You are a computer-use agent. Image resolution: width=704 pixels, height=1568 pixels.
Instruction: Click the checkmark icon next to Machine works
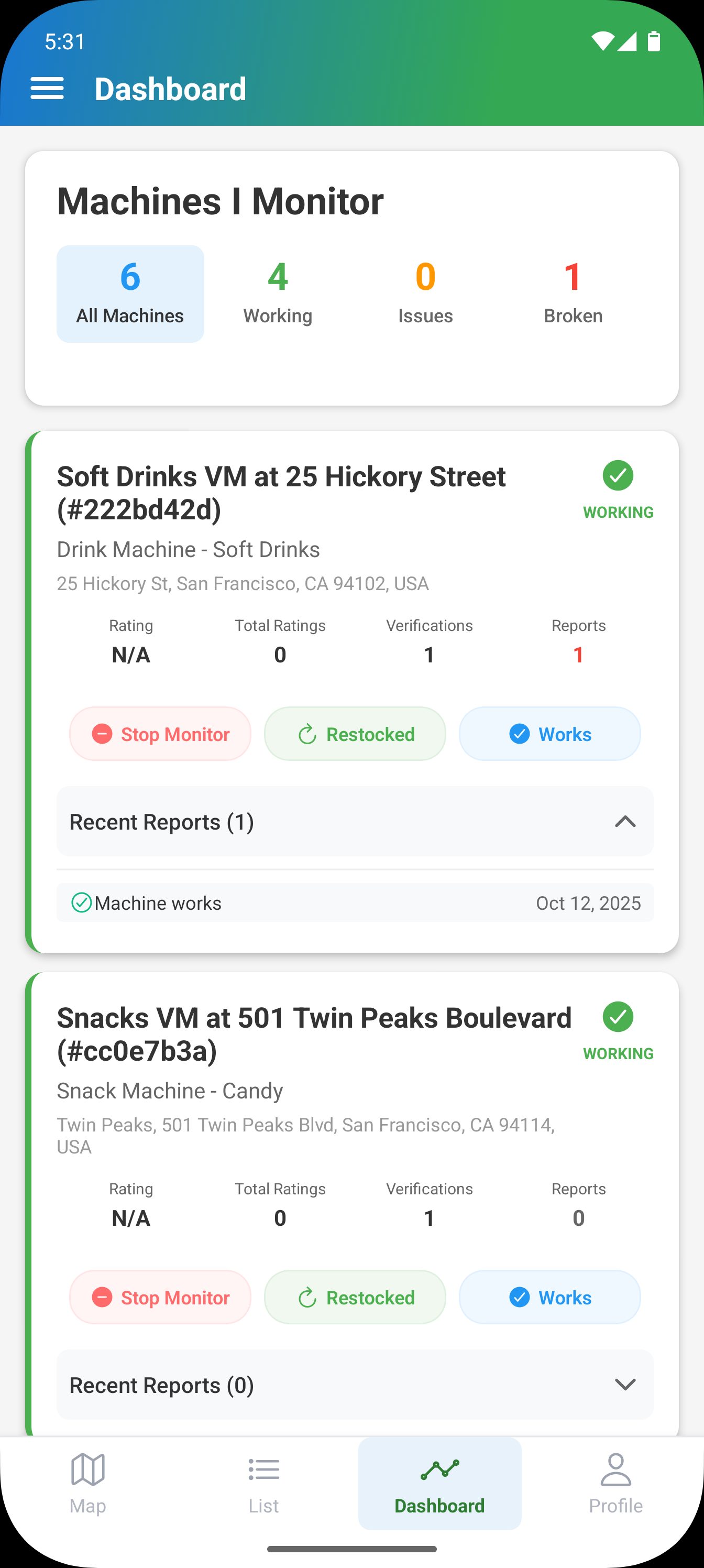coord(82,902)
